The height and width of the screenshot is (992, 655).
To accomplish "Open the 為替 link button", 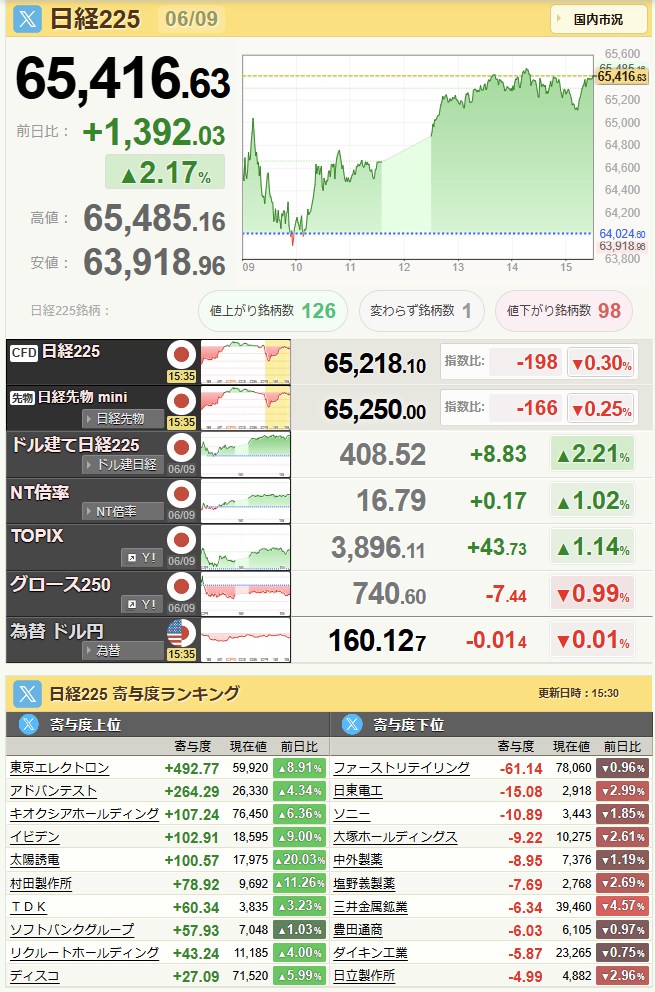I will pyautogui.click(x=123, y=650).
